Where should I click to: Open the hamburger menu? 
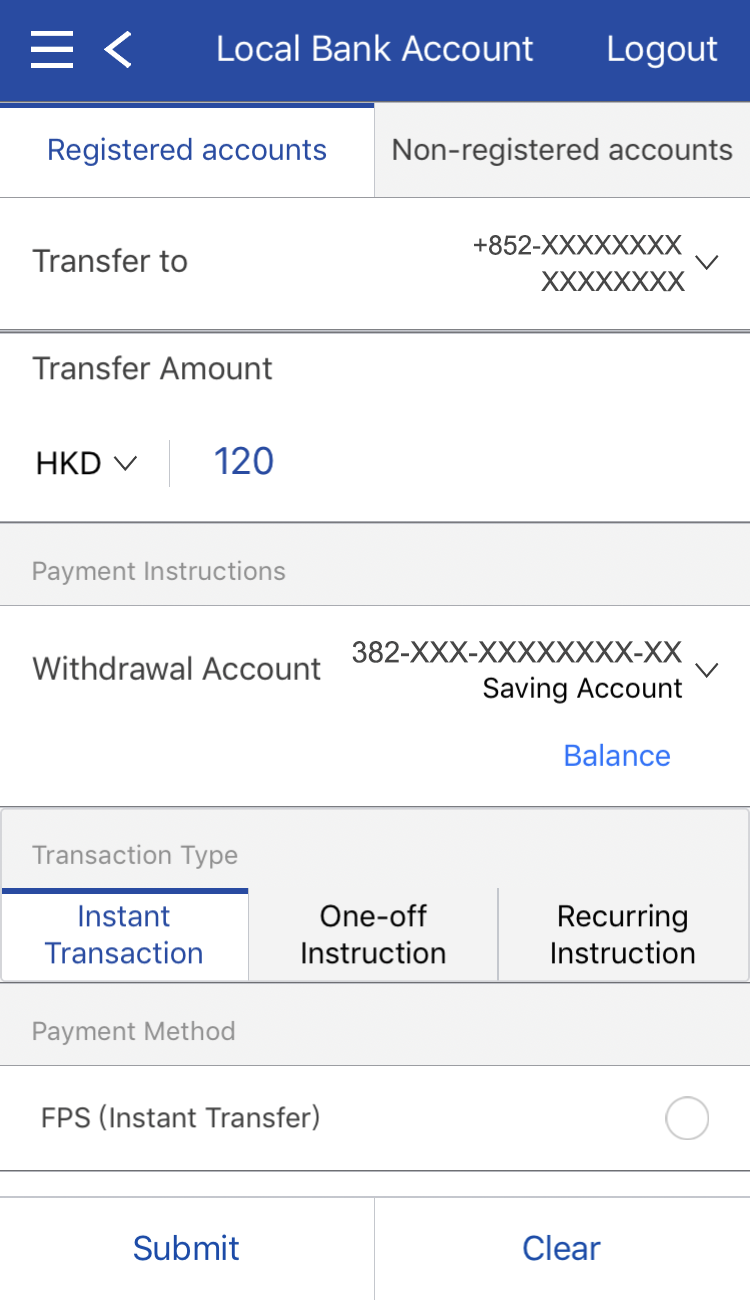point(52,49)
